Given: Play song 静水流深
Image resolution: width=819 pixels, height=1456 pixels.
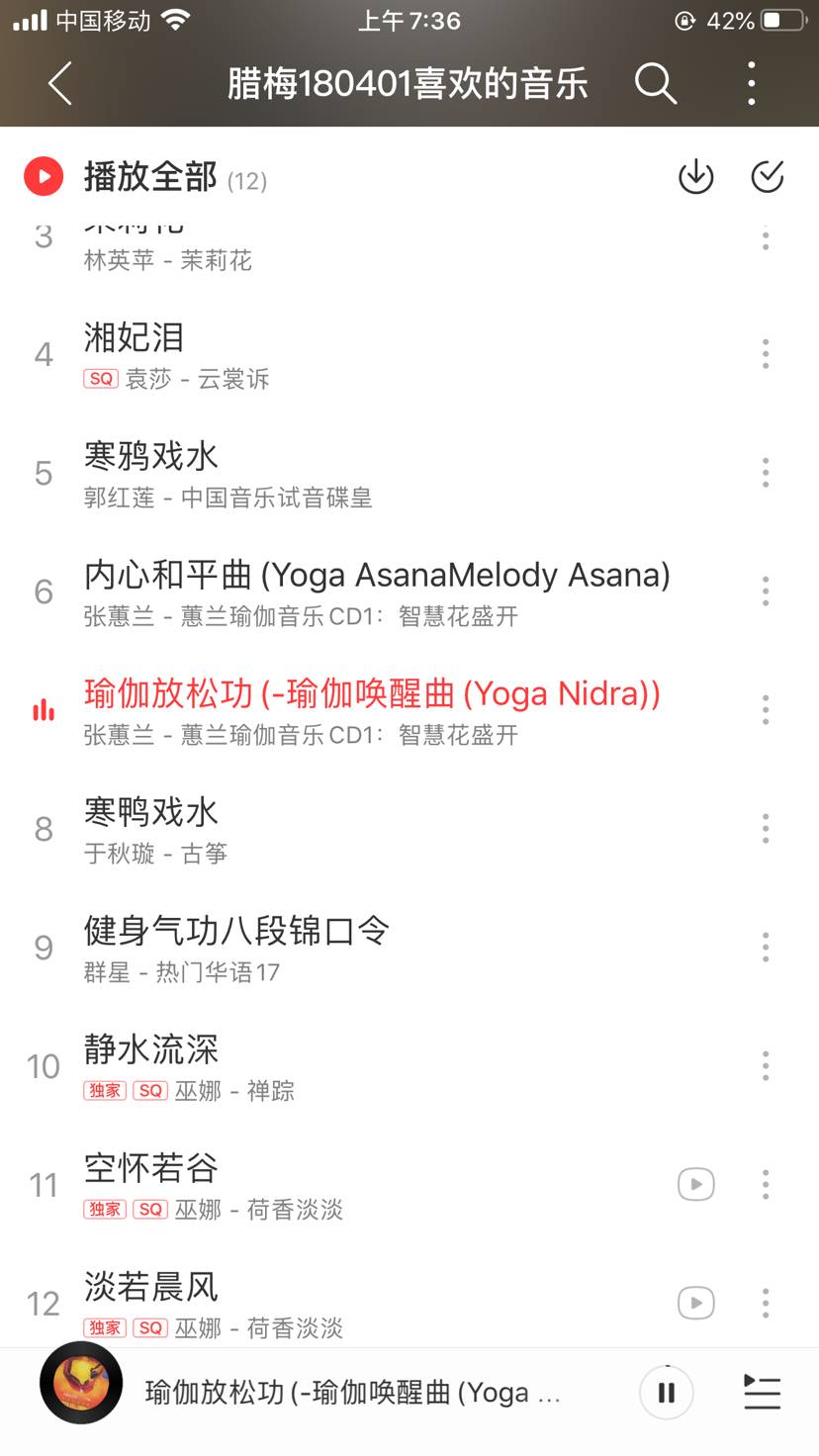Looking at the screenshot, I should (297, 1066).
